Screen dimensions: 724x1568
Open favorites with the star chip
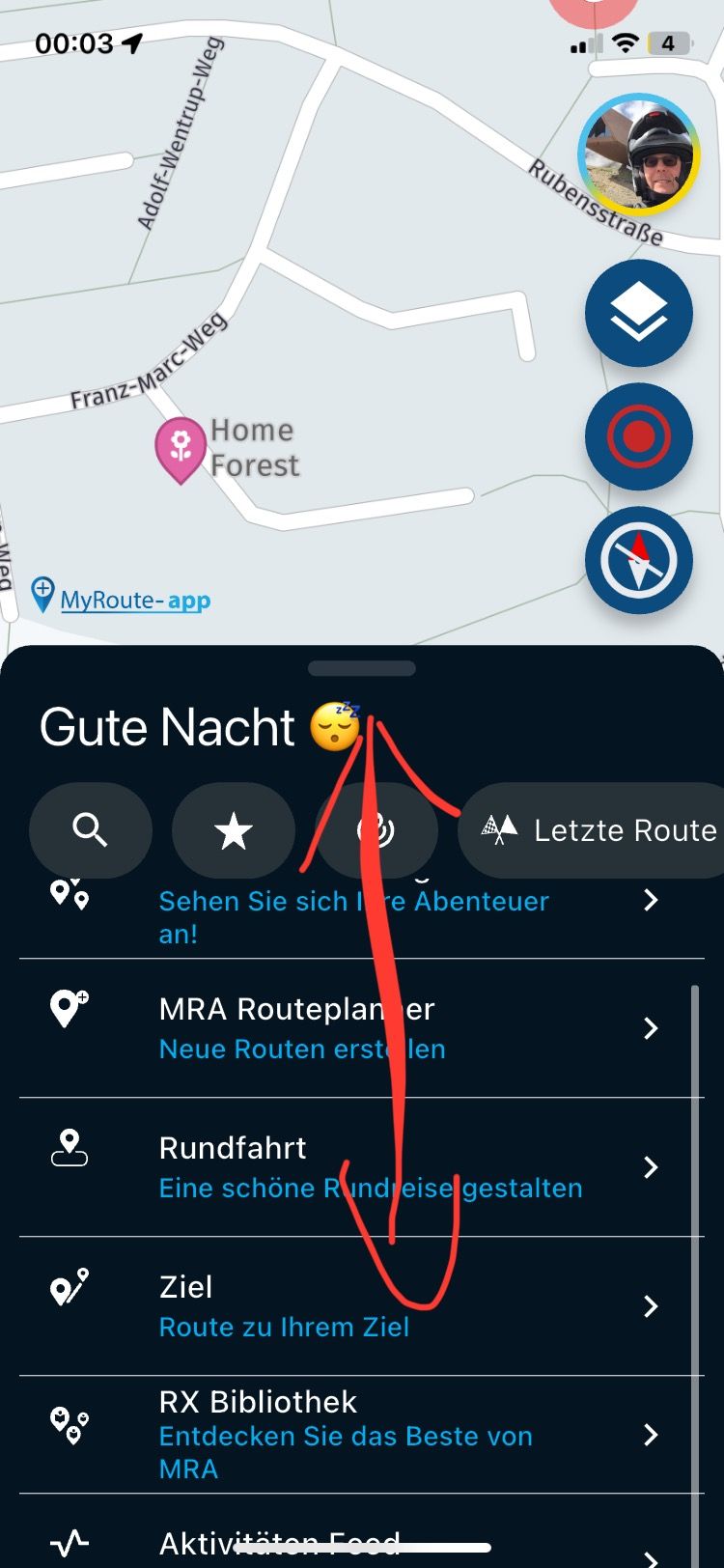233,829
